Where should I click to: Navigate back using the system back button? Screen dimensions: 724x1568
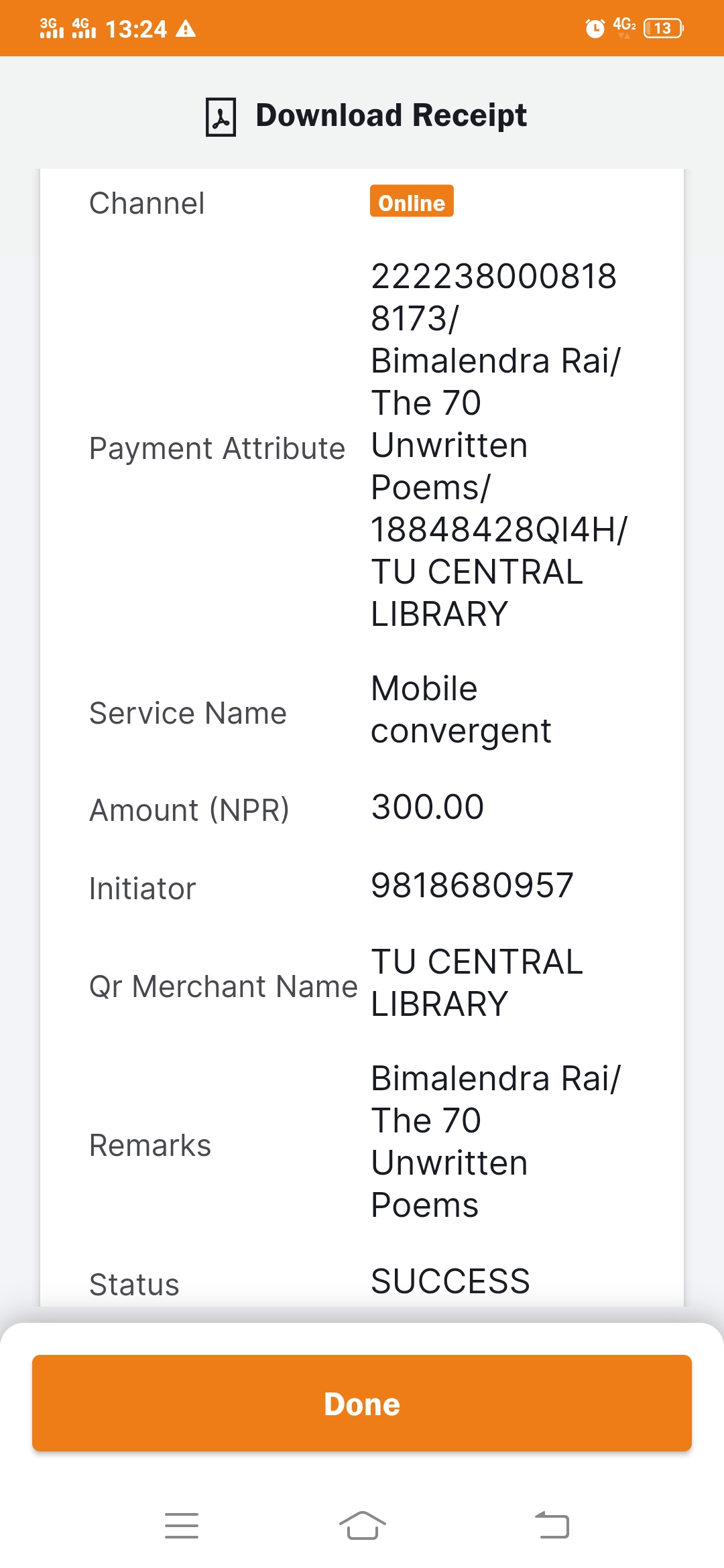pyautogui.click(x=552, y=1526)
